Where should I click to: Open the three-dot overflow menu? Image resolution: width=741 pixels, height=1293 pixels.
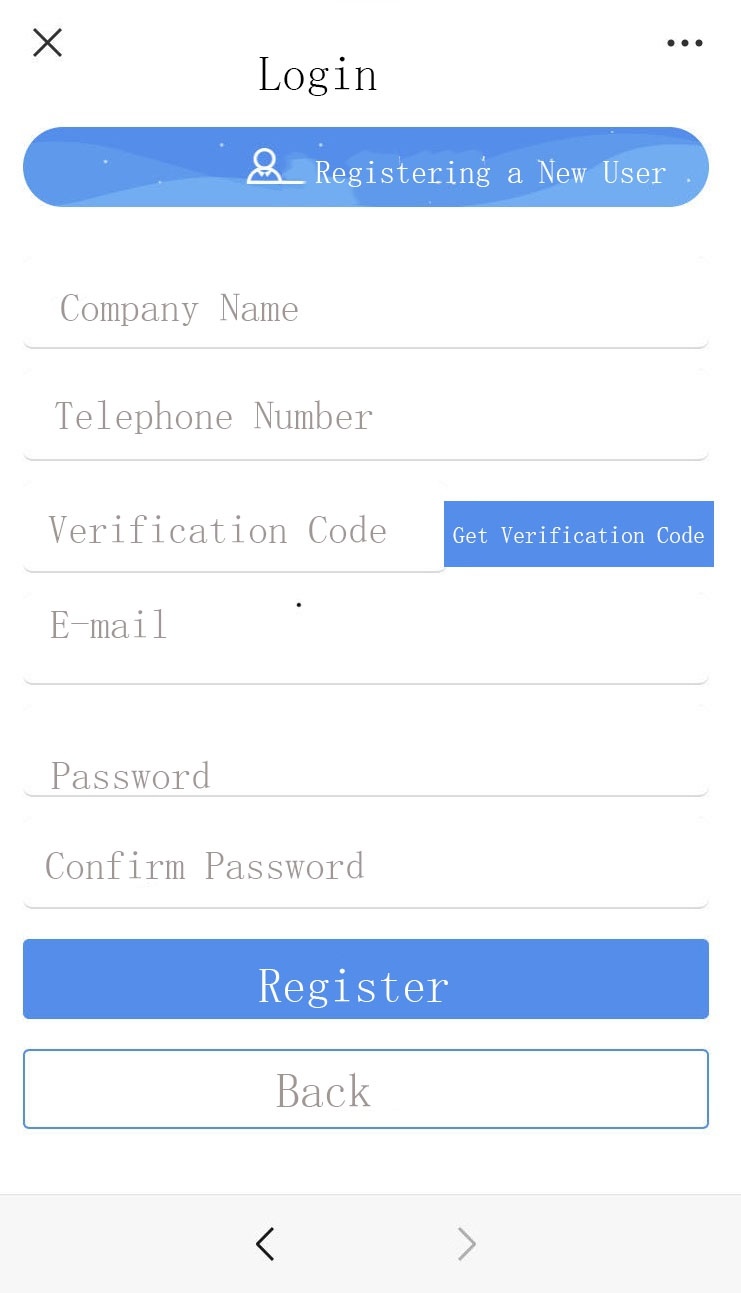pyautogui.click(x=685, y=43)
